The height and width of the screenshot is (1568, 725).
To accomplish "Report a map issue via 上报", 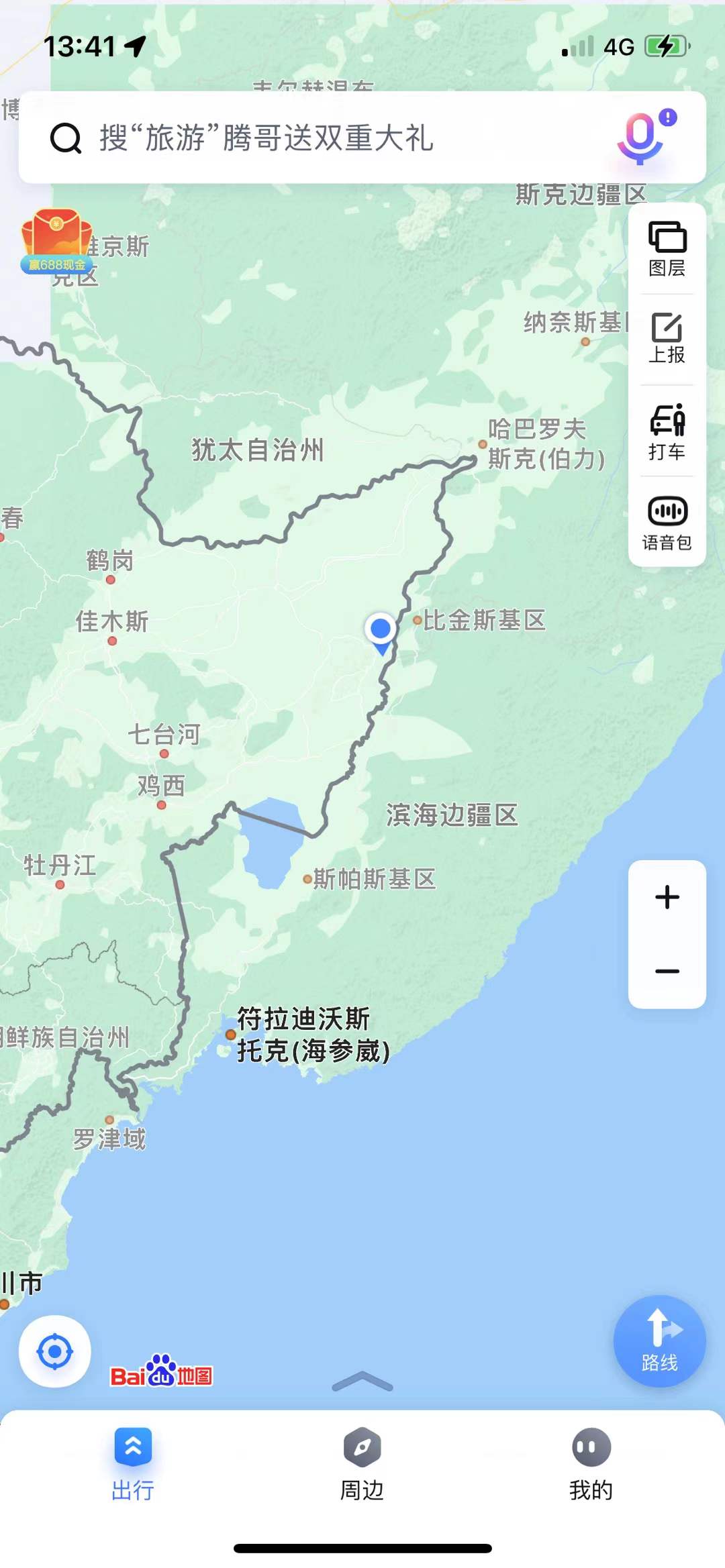I will click(667, 339).
